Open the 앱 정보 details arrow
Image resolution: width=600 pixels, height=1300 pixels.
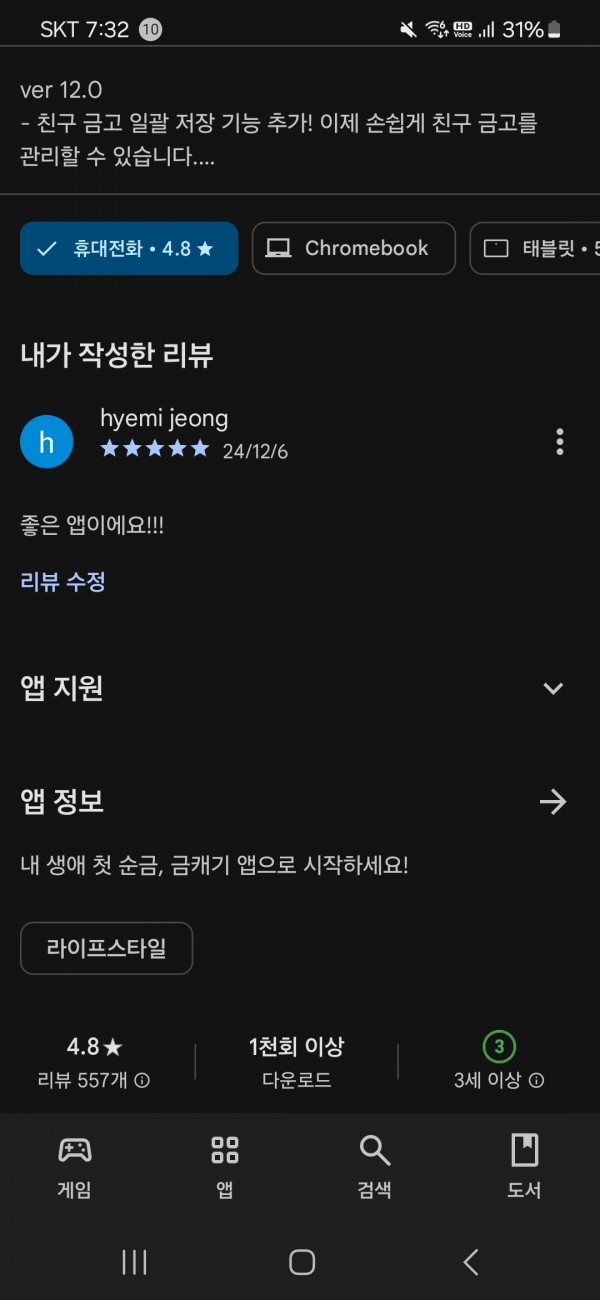pyautogui.click(x=552, y=801)
